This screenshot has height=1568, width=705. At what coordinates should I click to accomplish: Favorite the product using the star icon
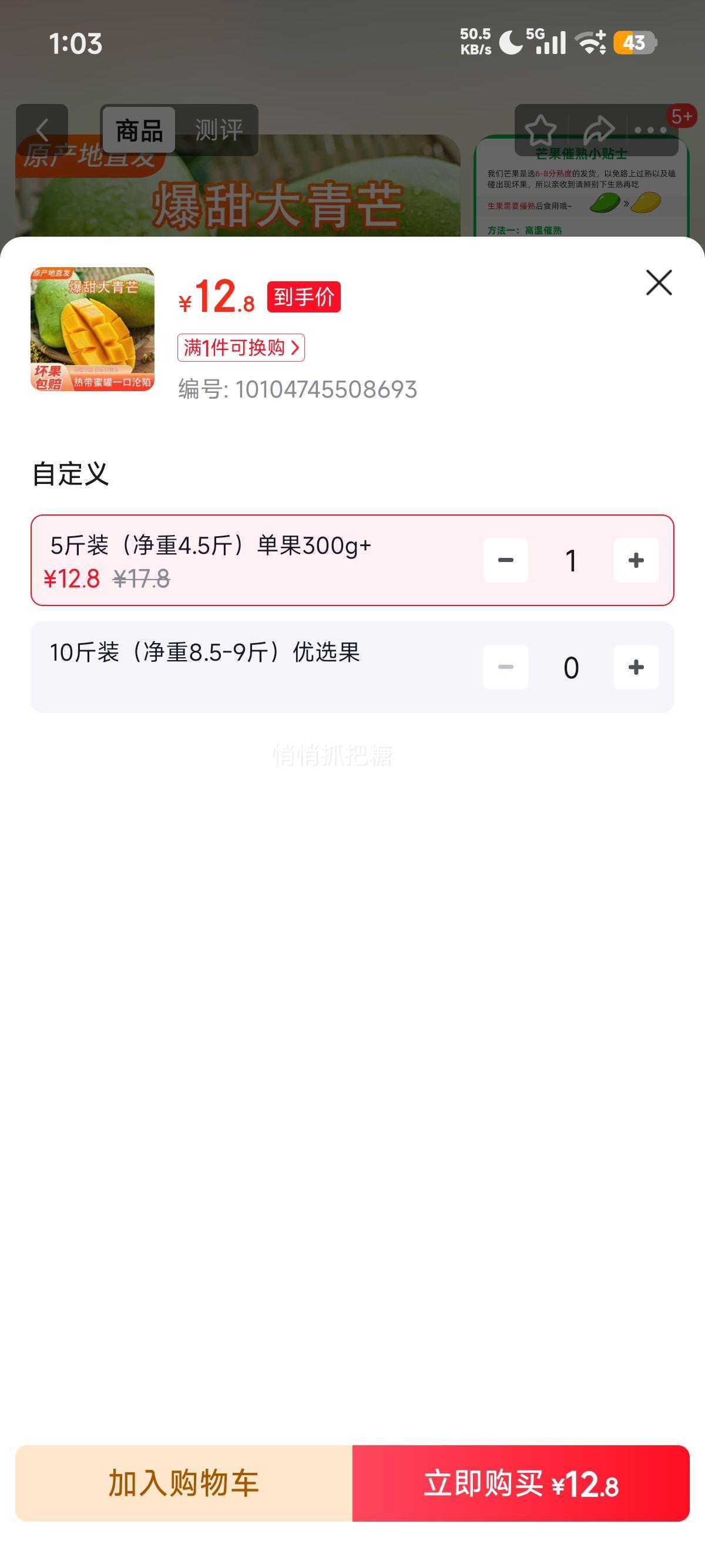click(542, 128)
